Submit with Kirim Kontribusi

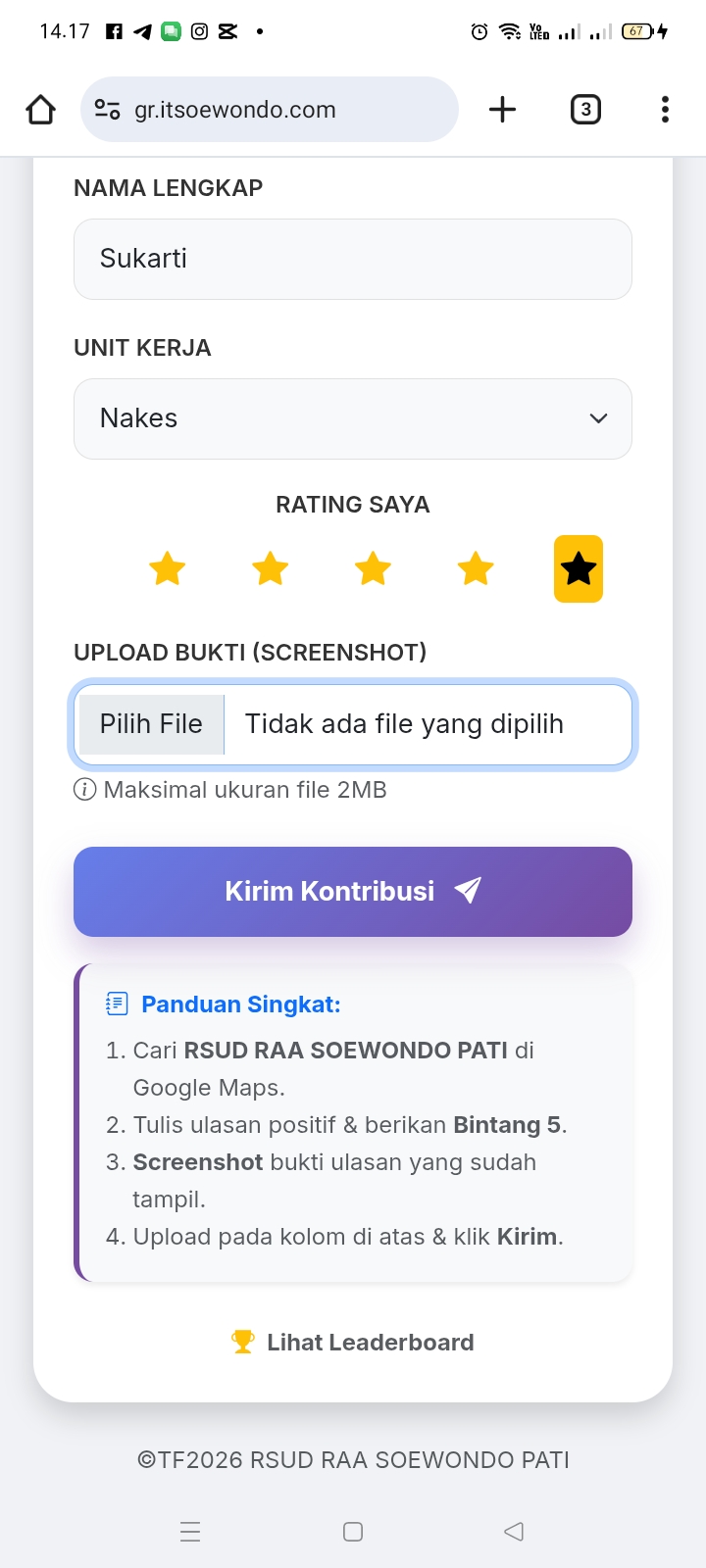(x=353, y=892)
